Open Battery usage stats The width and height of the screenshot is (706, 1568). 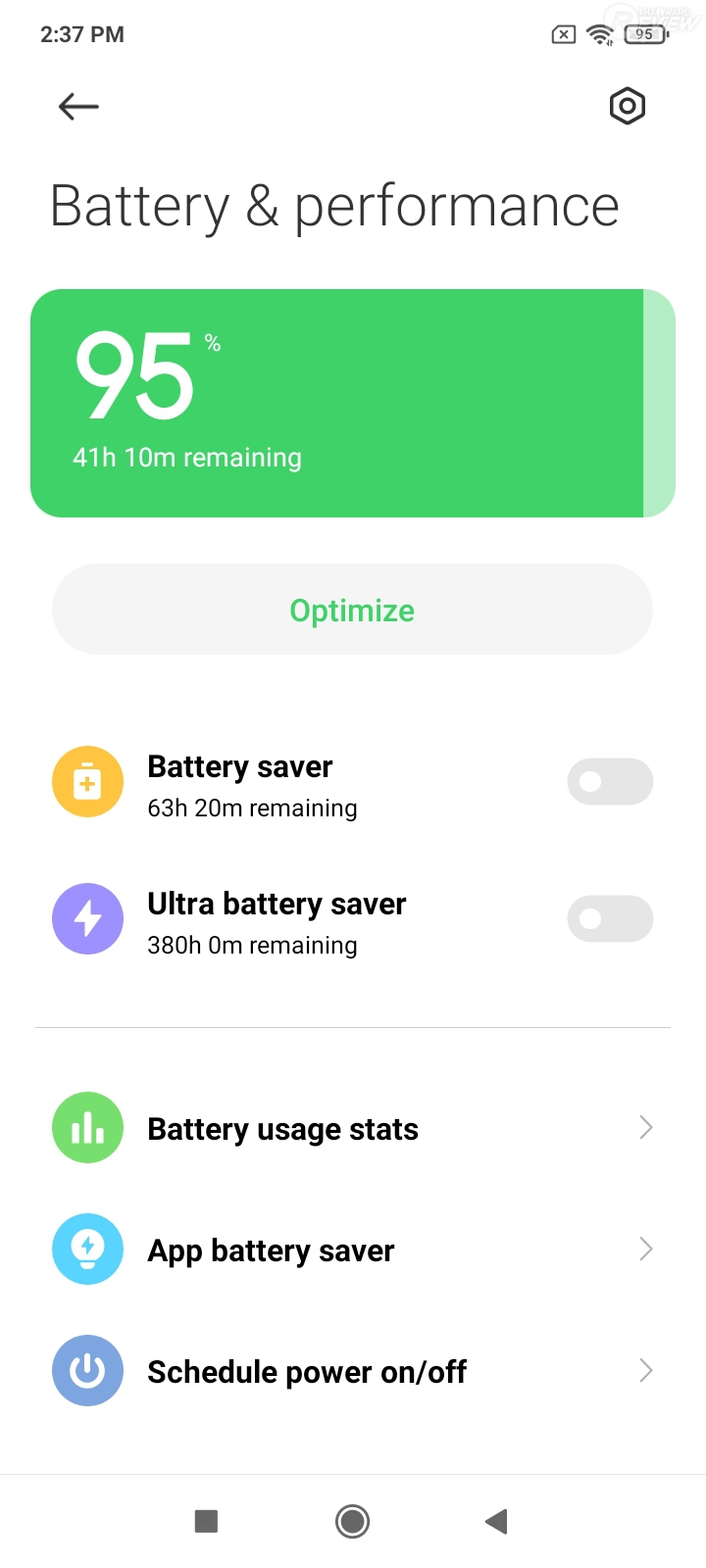[x=352, y=1129]
